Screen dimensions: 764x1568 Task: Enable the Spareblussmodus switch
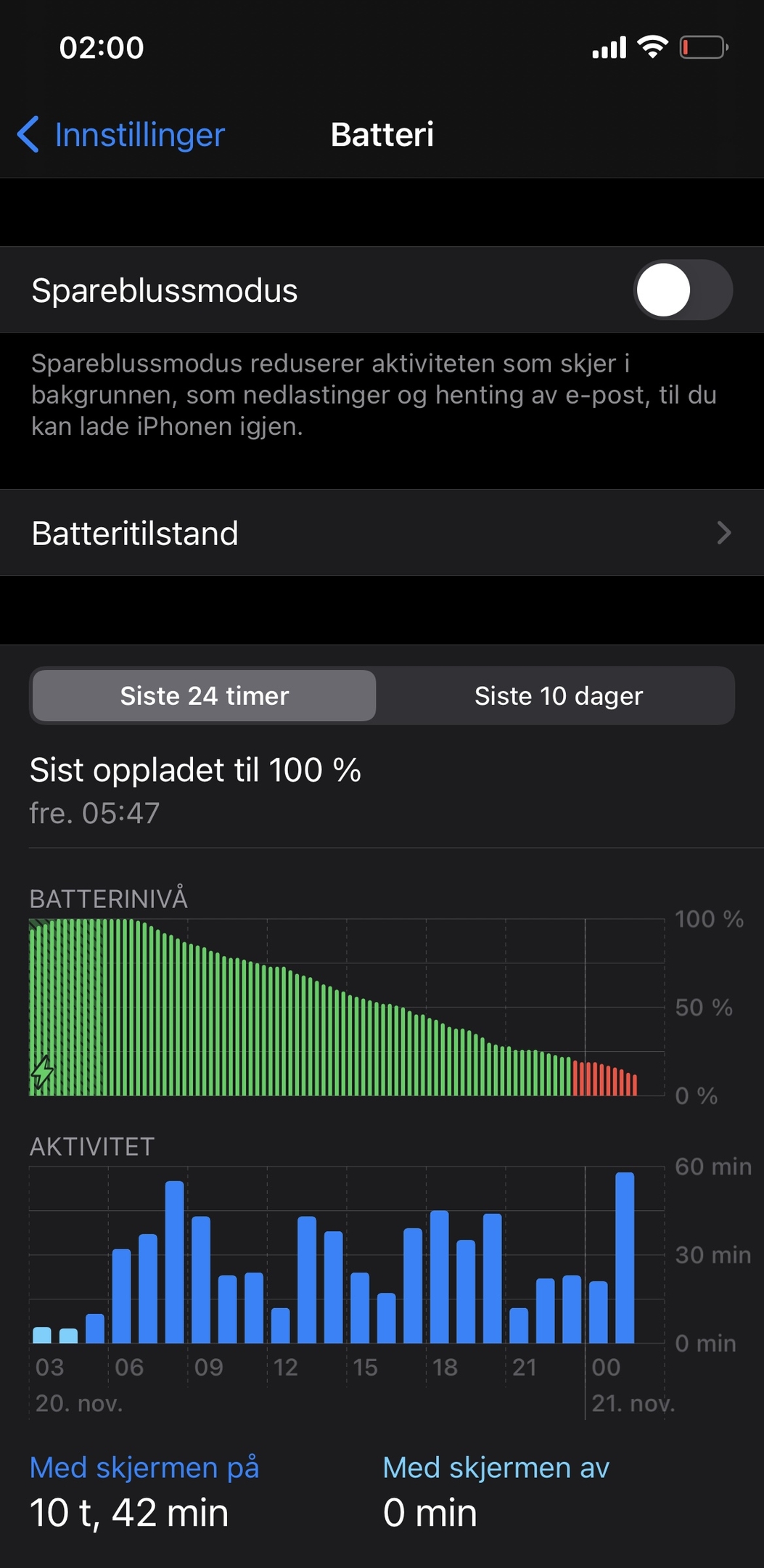683,290
